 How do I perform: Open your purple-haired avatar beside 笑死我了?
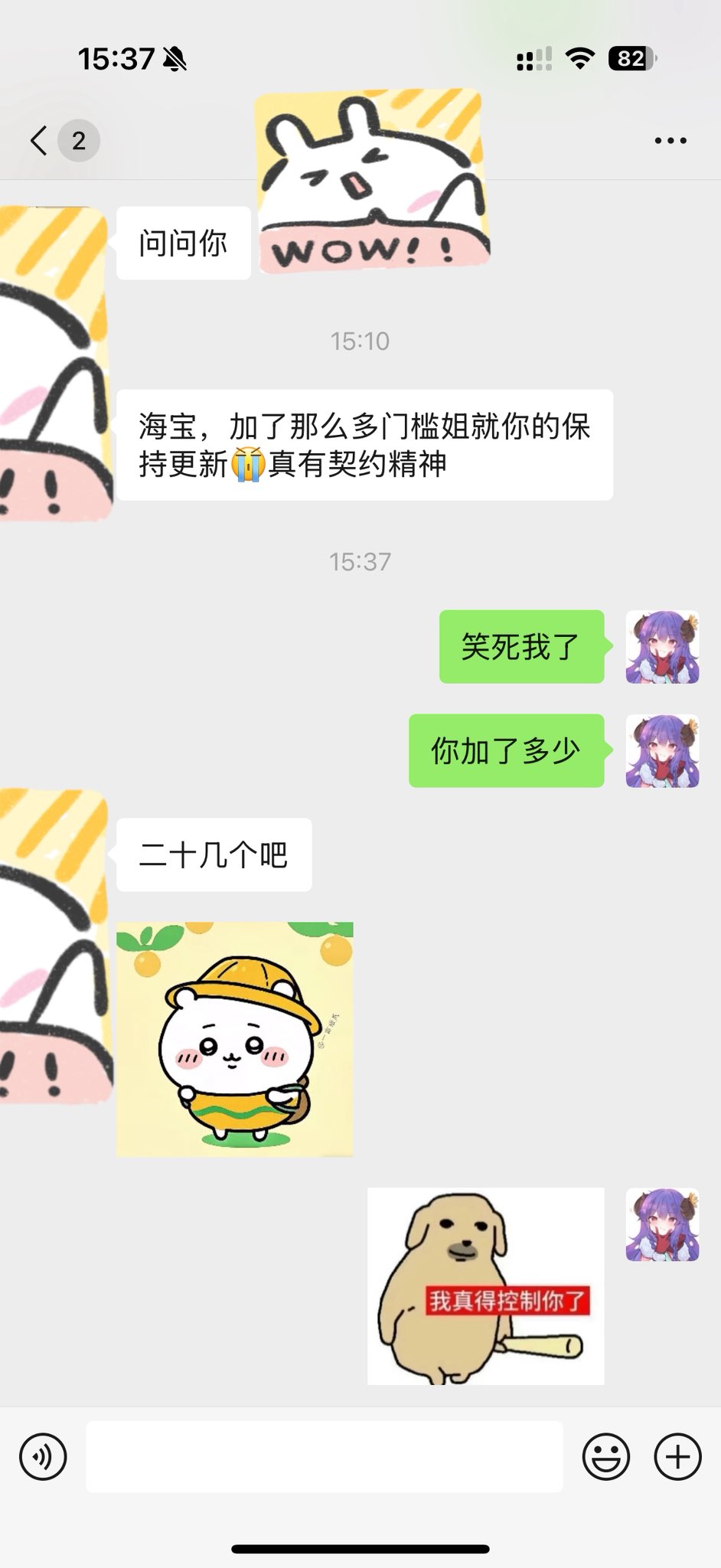point(663,647)
